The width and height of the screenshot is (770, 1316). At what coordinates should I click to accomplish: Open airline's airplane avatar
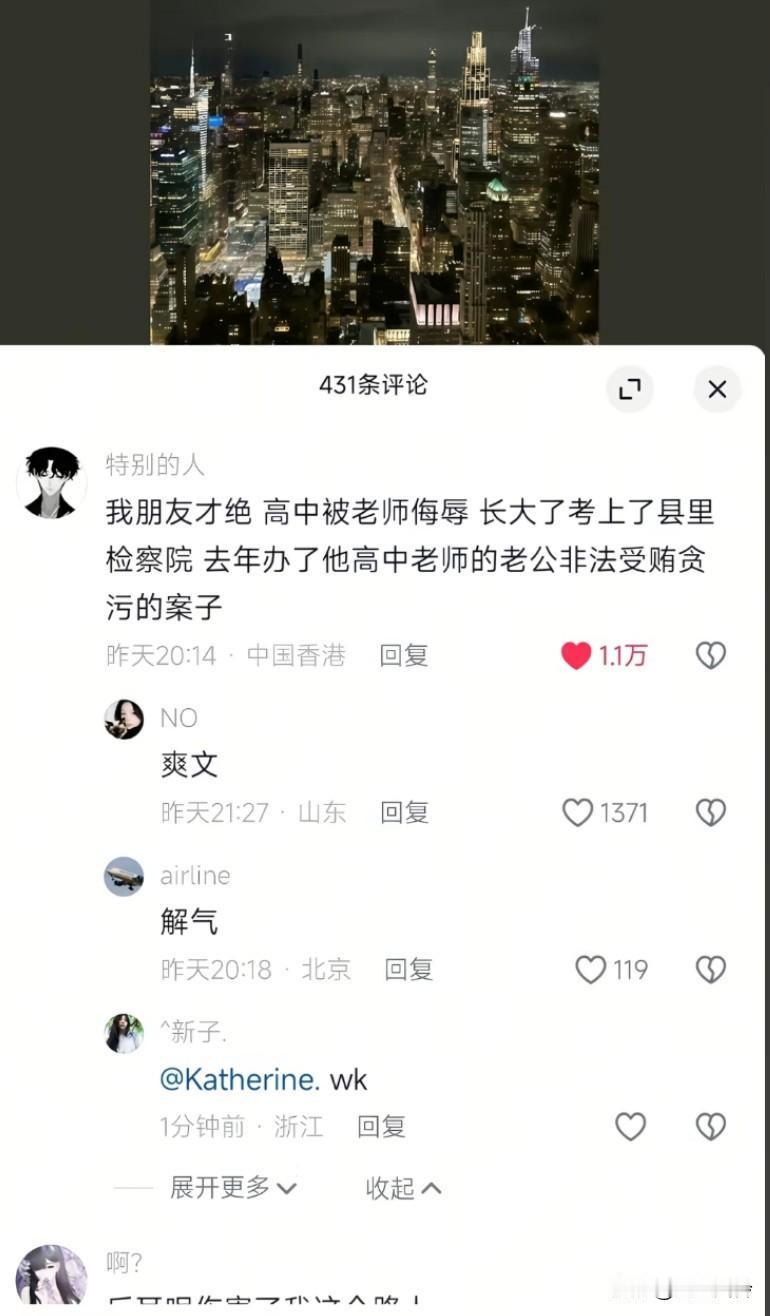coord(124,876)
